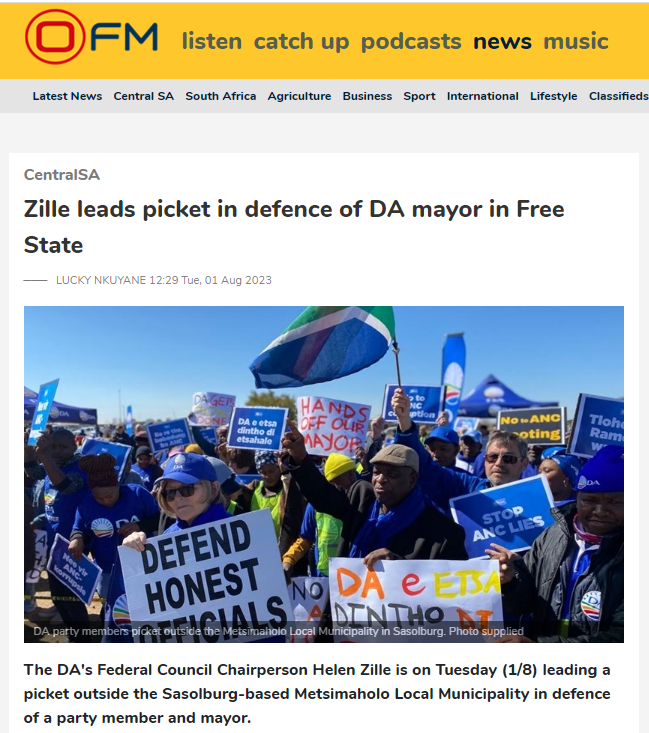Select the news section

(x=502, y=42)
